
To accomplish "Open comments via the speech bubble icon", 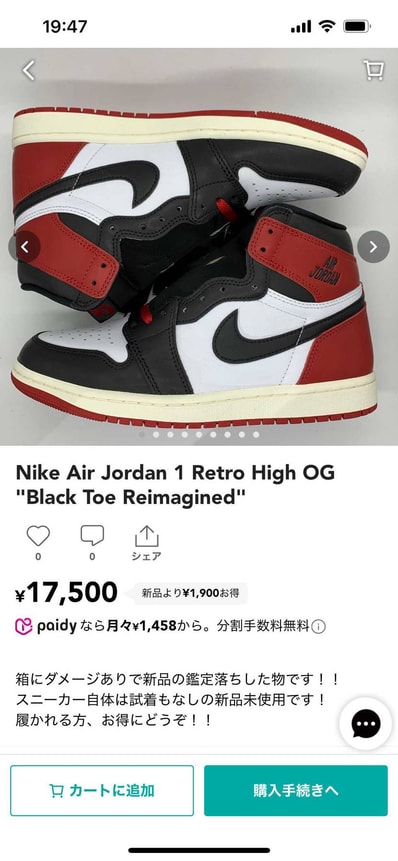I will pos(92,535).
